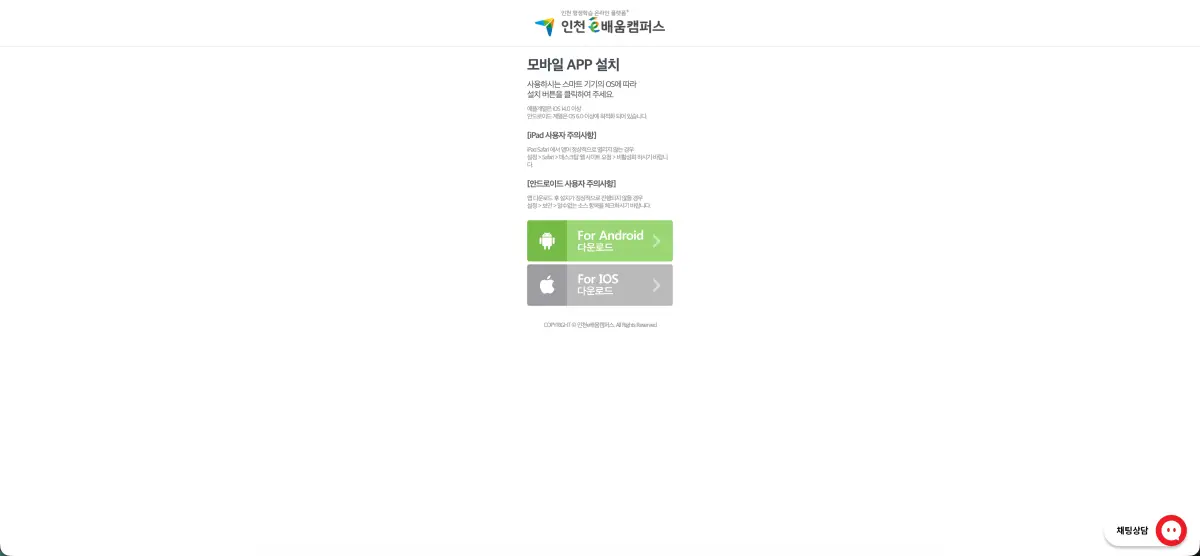Screen dimensions: 1200x556
Task: Open the 인천 e배움캠퍼스 home logo
Action: (x=599, y=25)
